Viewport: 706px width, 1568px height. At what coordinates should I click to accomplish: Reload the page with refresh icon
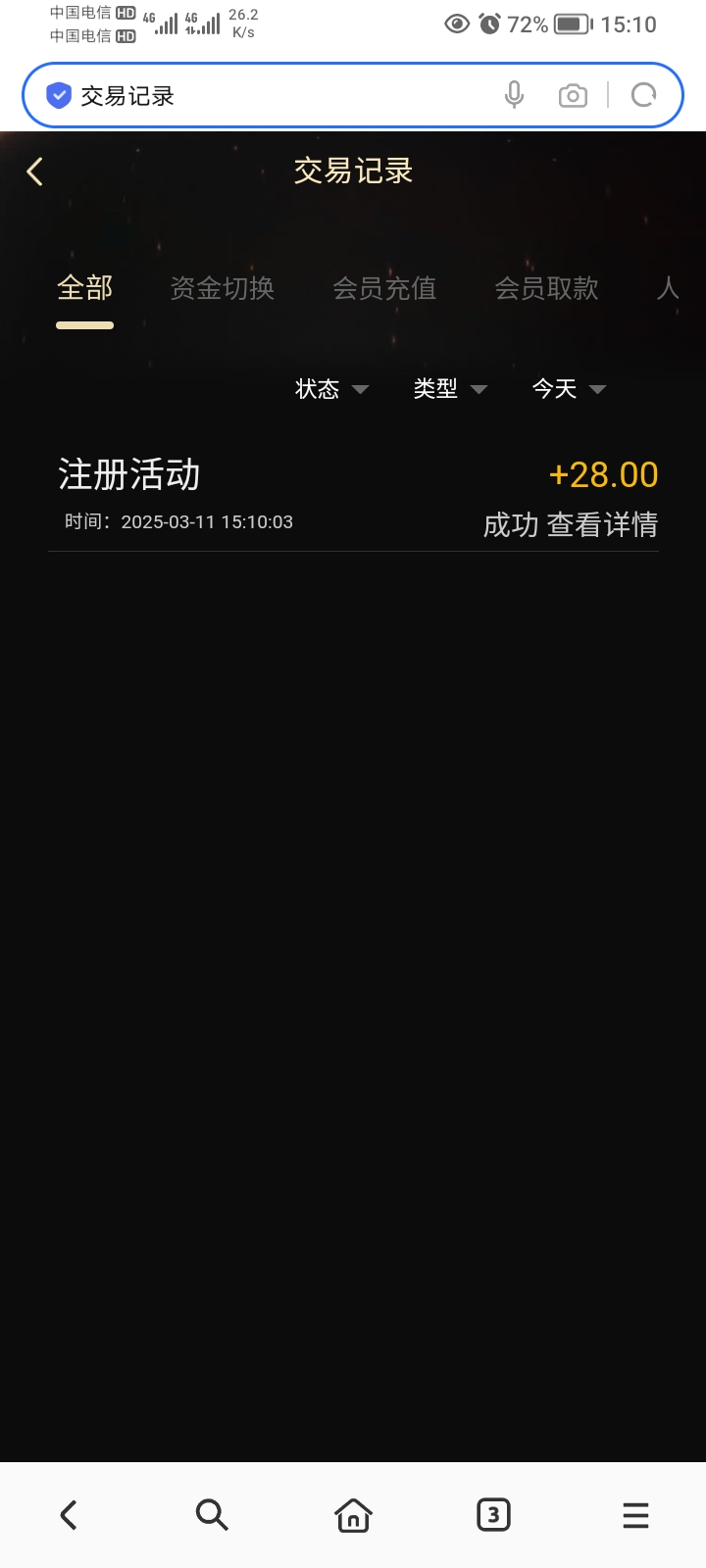pyautogui.click(x=643, y=95)
